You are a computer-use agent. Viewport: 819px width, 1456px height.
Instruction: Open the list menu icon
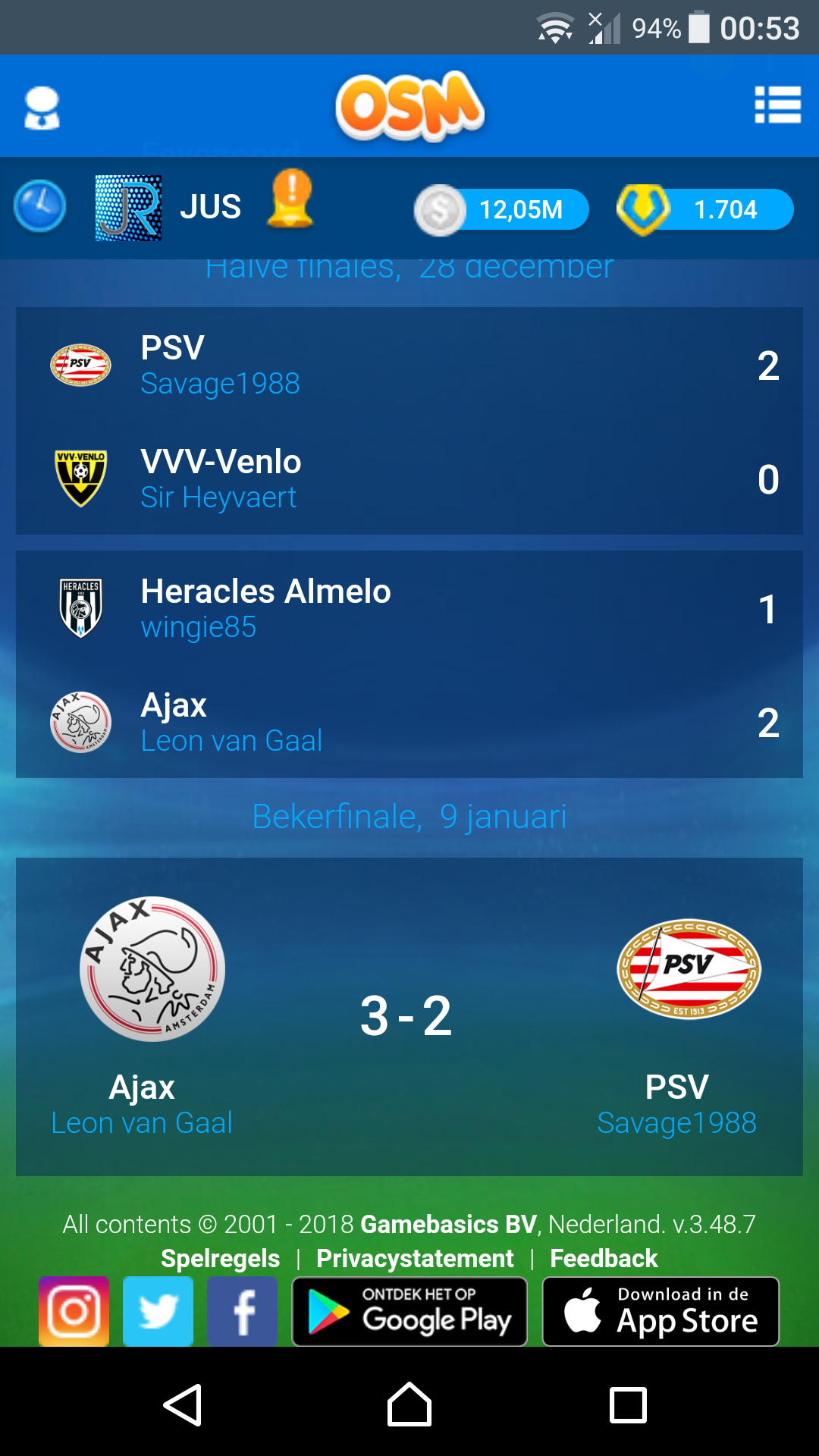[777, 105]
